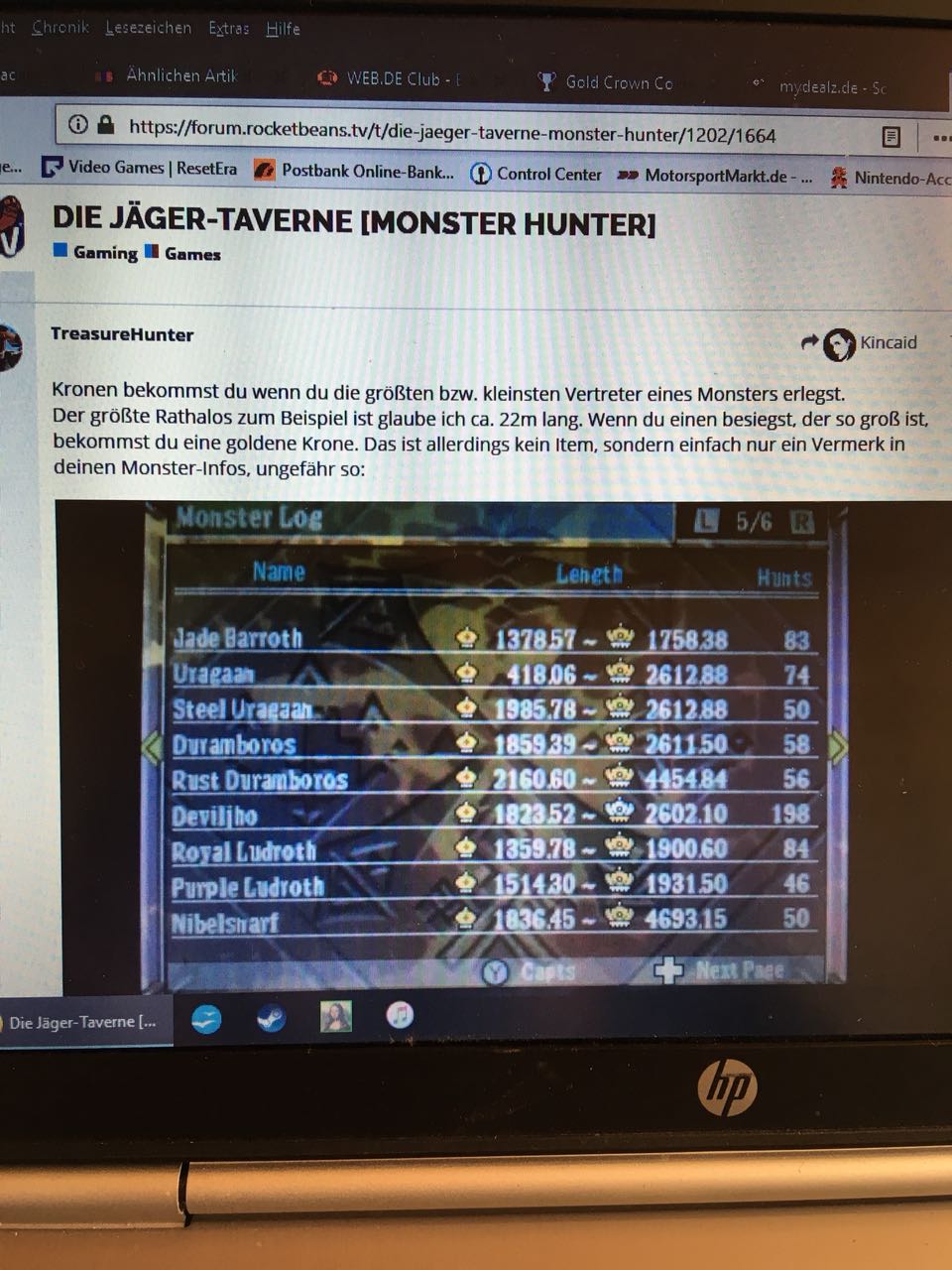Open Postbank Online-Banking bookmark
Viewport: 952px width, 1270px height.
point(355,171)
